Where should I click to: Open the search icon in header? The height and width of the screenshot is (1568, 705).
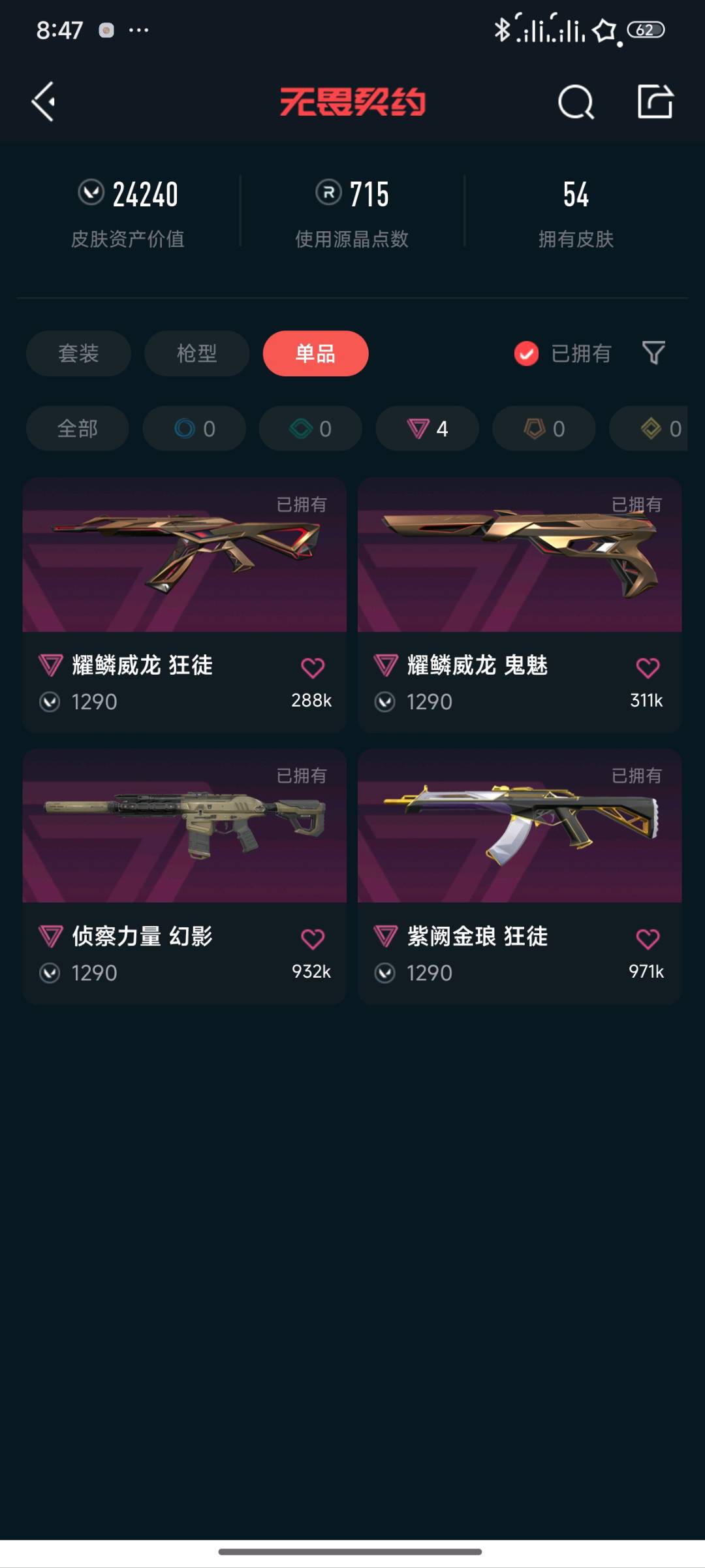pos(575,103)
